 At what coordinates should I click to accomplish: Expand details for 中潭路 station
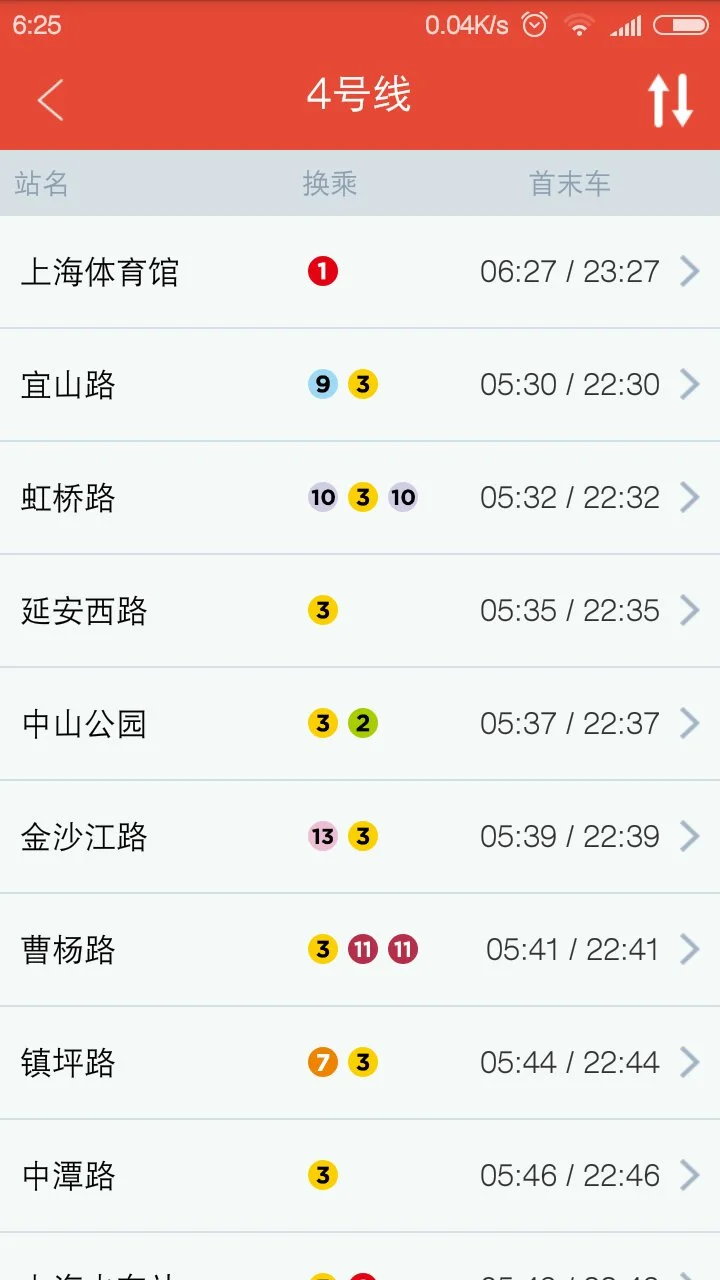tap(690, 1175)
